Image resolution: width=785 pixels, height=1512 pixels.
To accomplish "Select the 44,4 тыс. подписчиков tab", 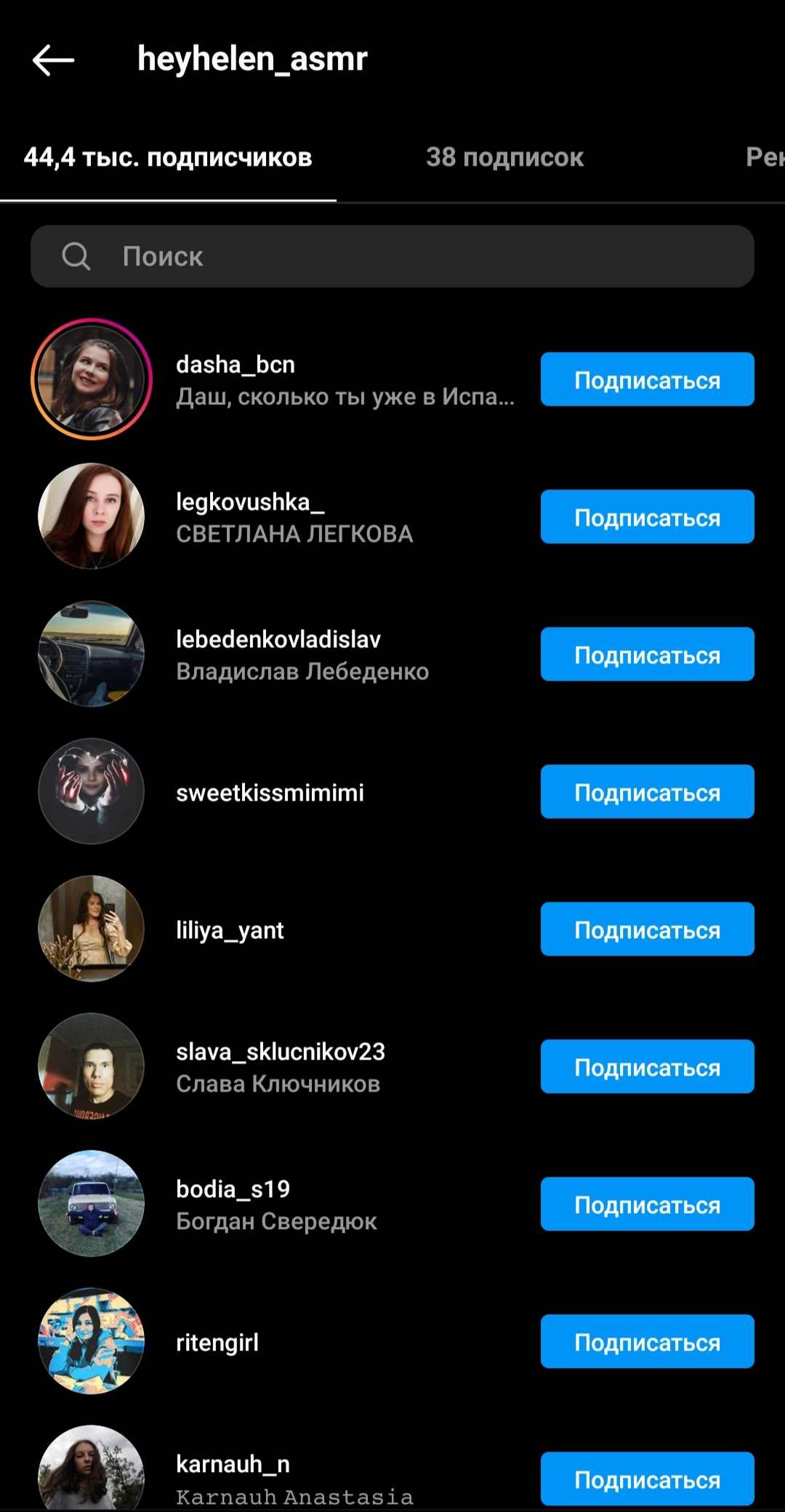I will pyautogui.click(x=168, y=157).
